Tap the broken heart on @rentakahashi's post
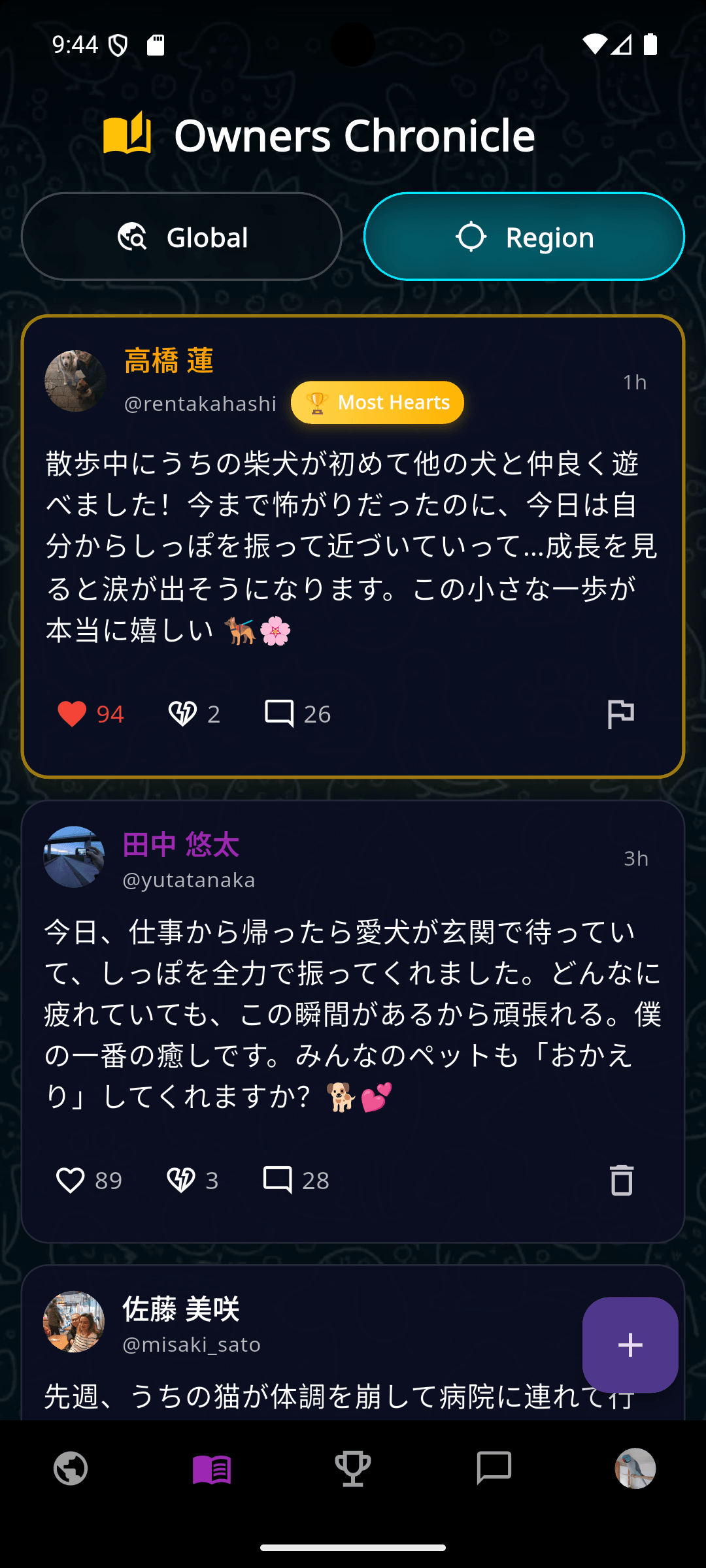706x1568 pixels. coord(182,713)
